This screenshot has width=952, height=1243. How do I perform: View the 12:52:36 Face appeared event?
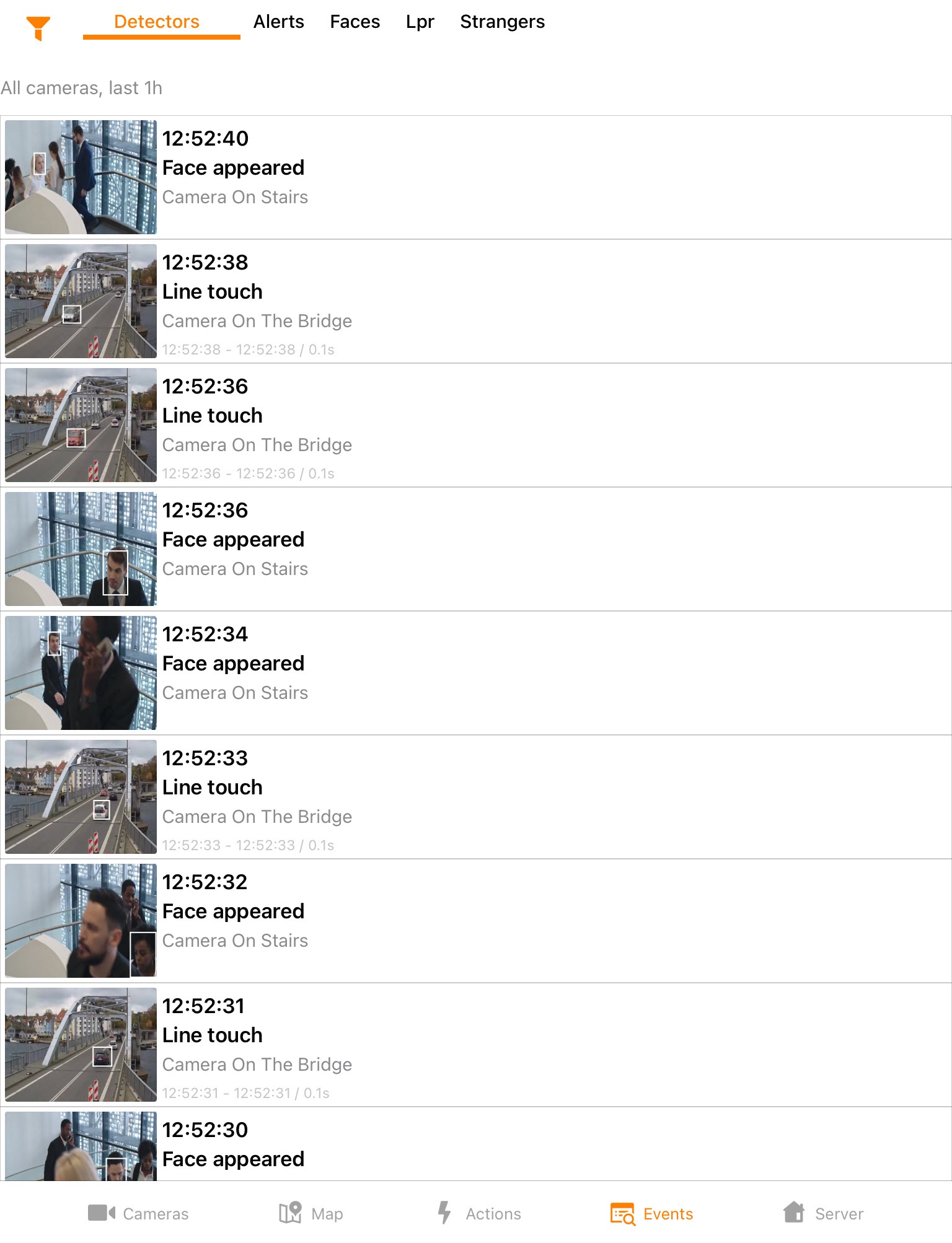coord(476,549)
